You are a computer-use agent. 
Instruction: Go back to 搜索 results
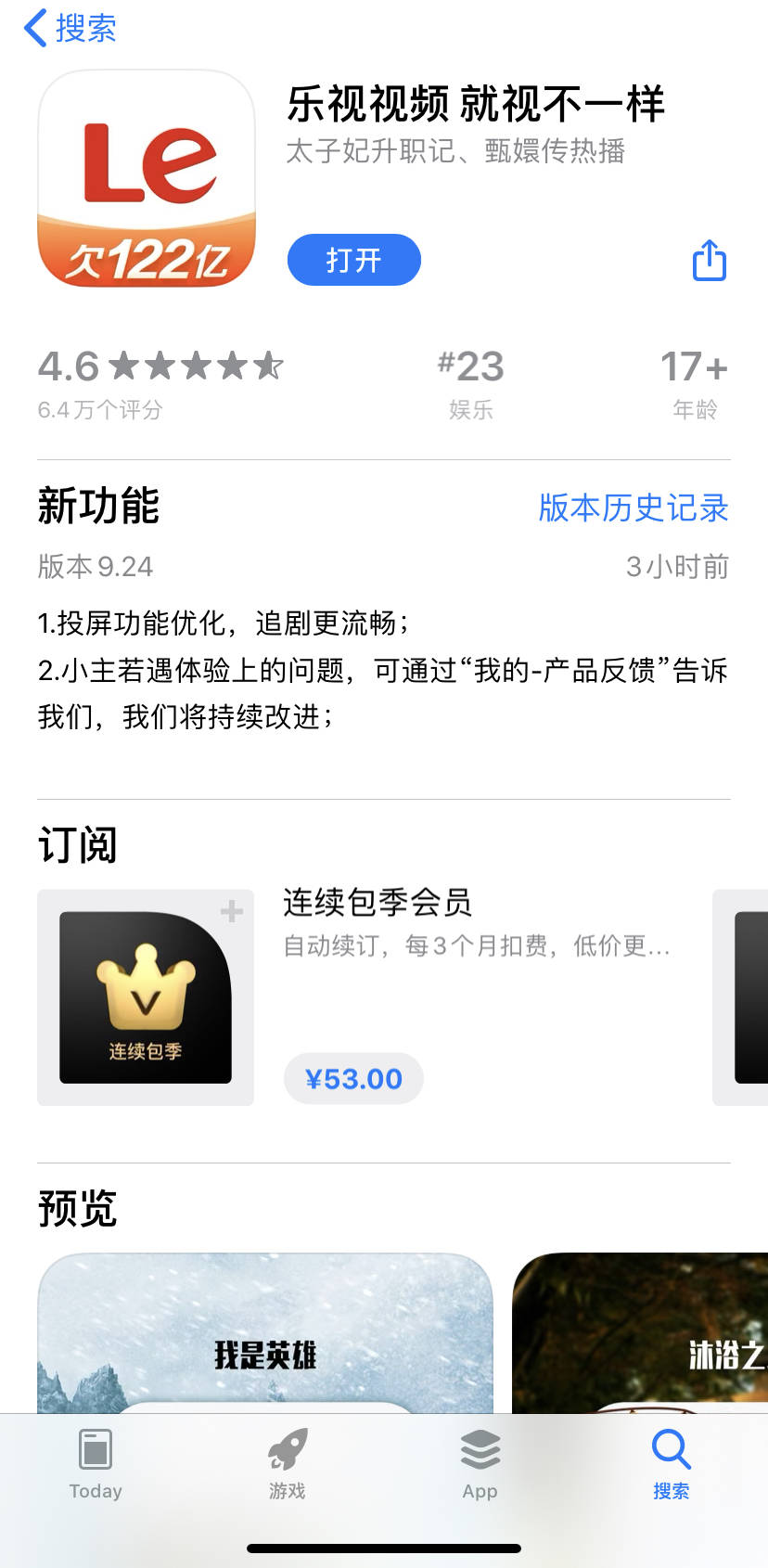70,28
